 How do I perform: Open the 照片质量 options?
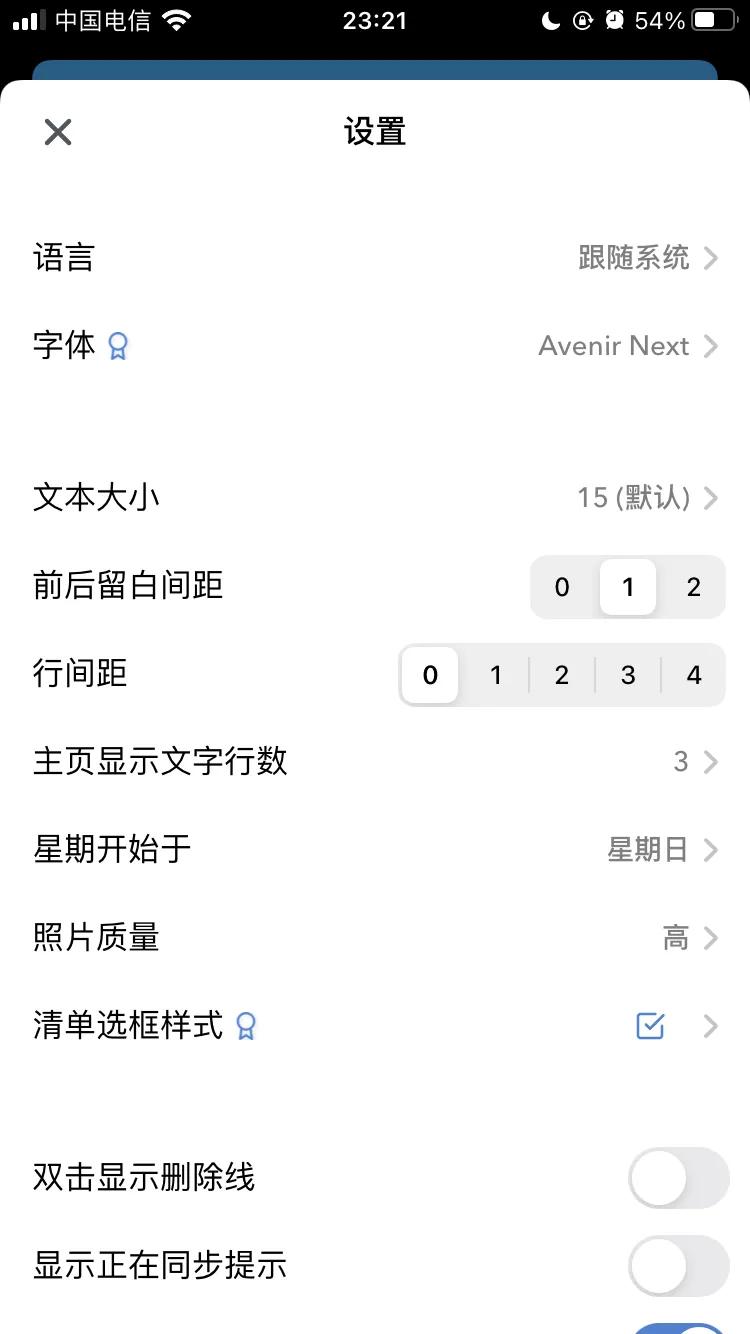point(375,937)
